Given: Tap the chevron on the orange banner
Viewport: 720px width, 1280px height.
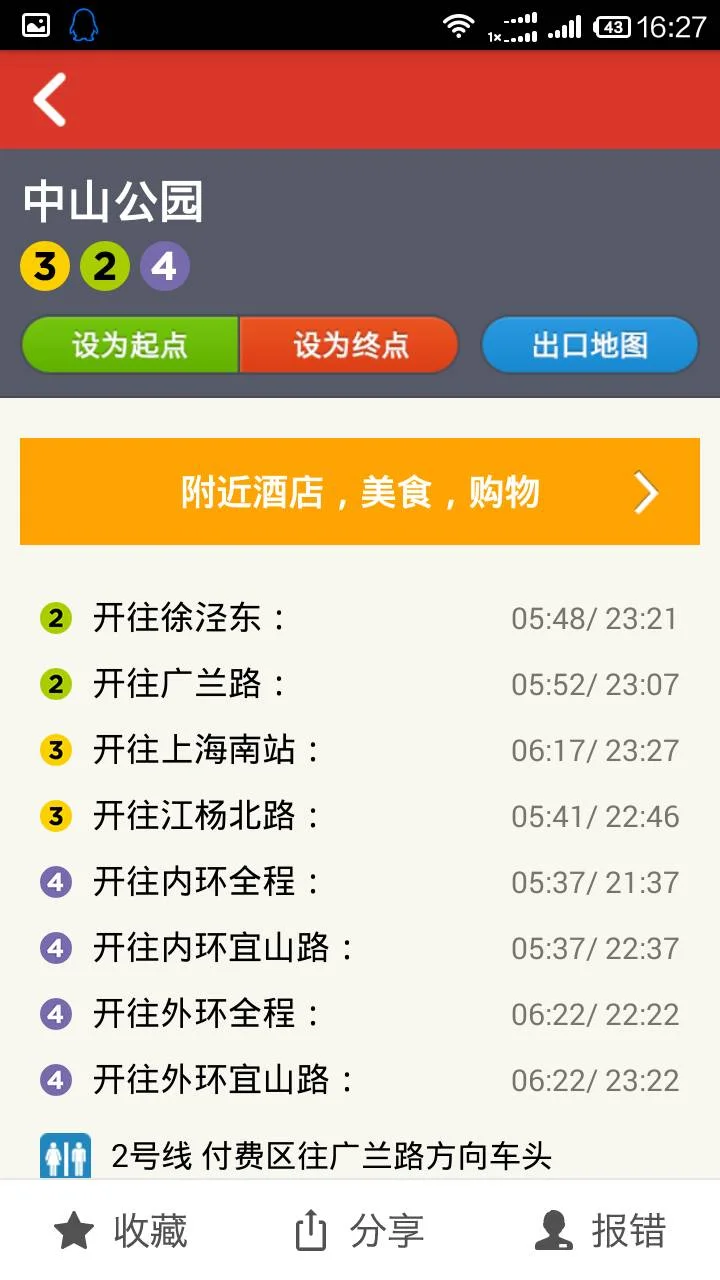Looking at the screenshot, I should tap(647, 491).
